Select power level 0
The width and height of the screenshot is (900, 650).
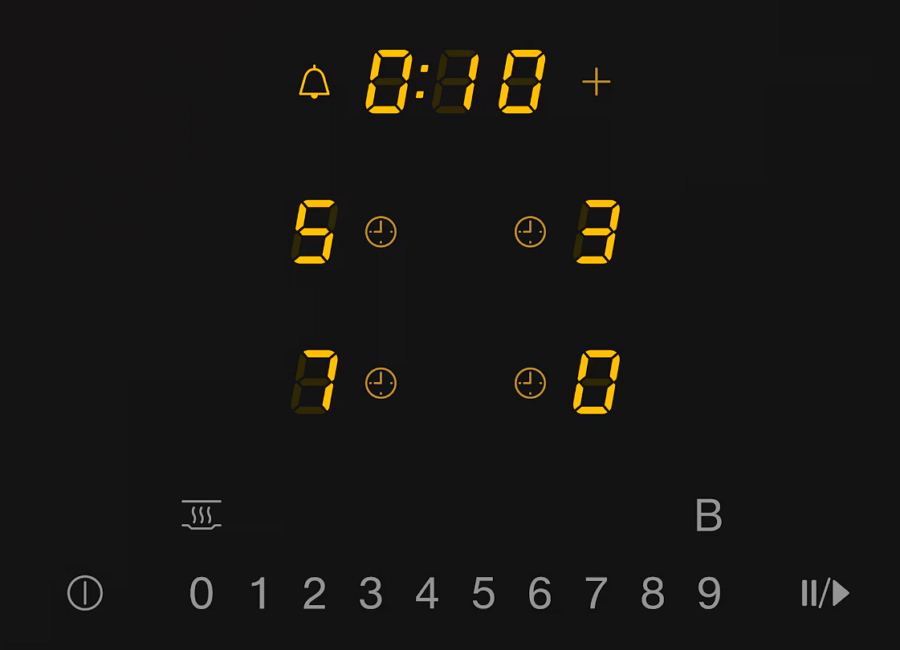point(201,594)
